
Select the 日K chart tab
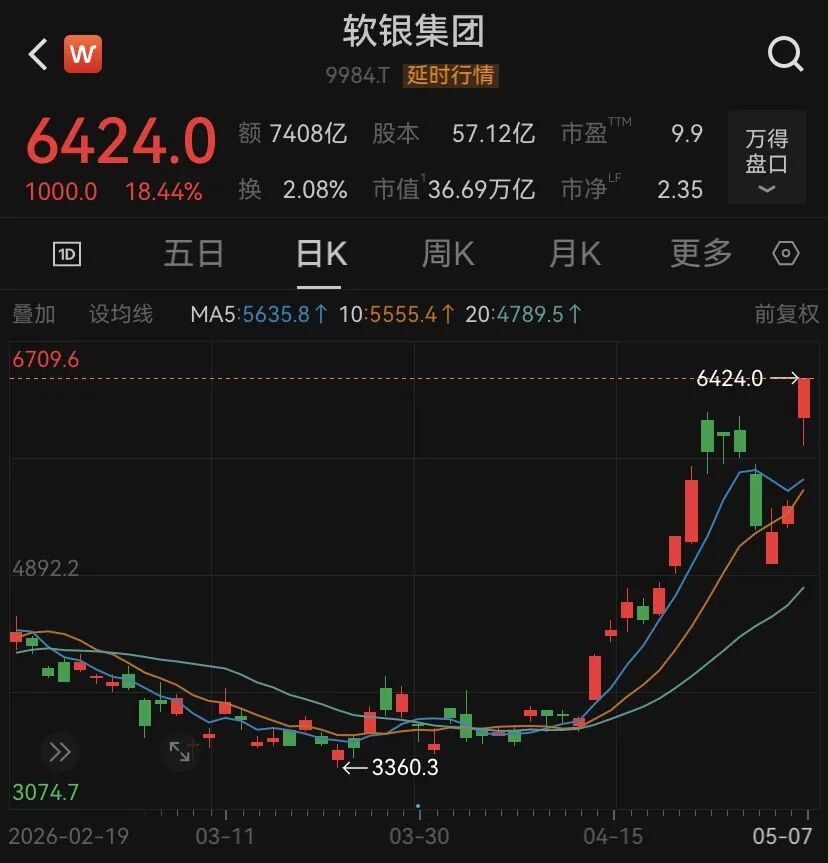pyautogui.click(x=322, y=254)
